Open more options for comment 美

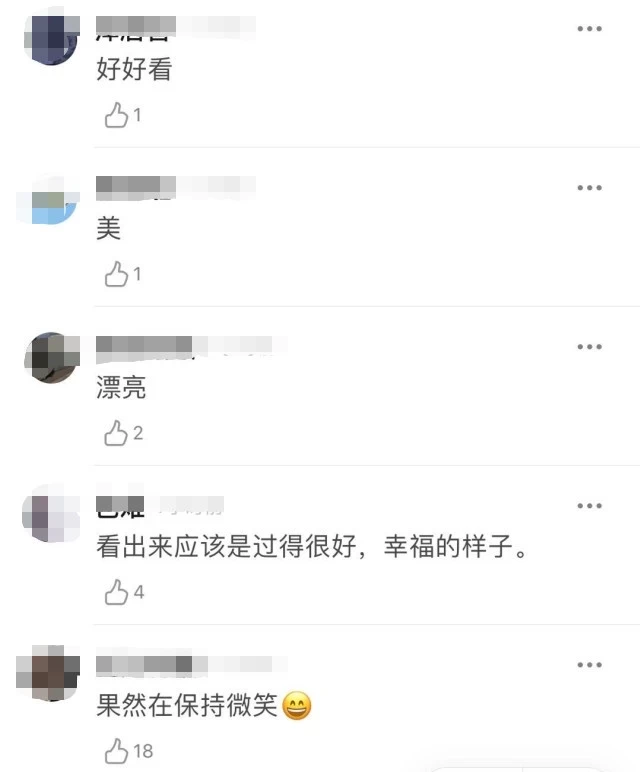tap(589, 187)
